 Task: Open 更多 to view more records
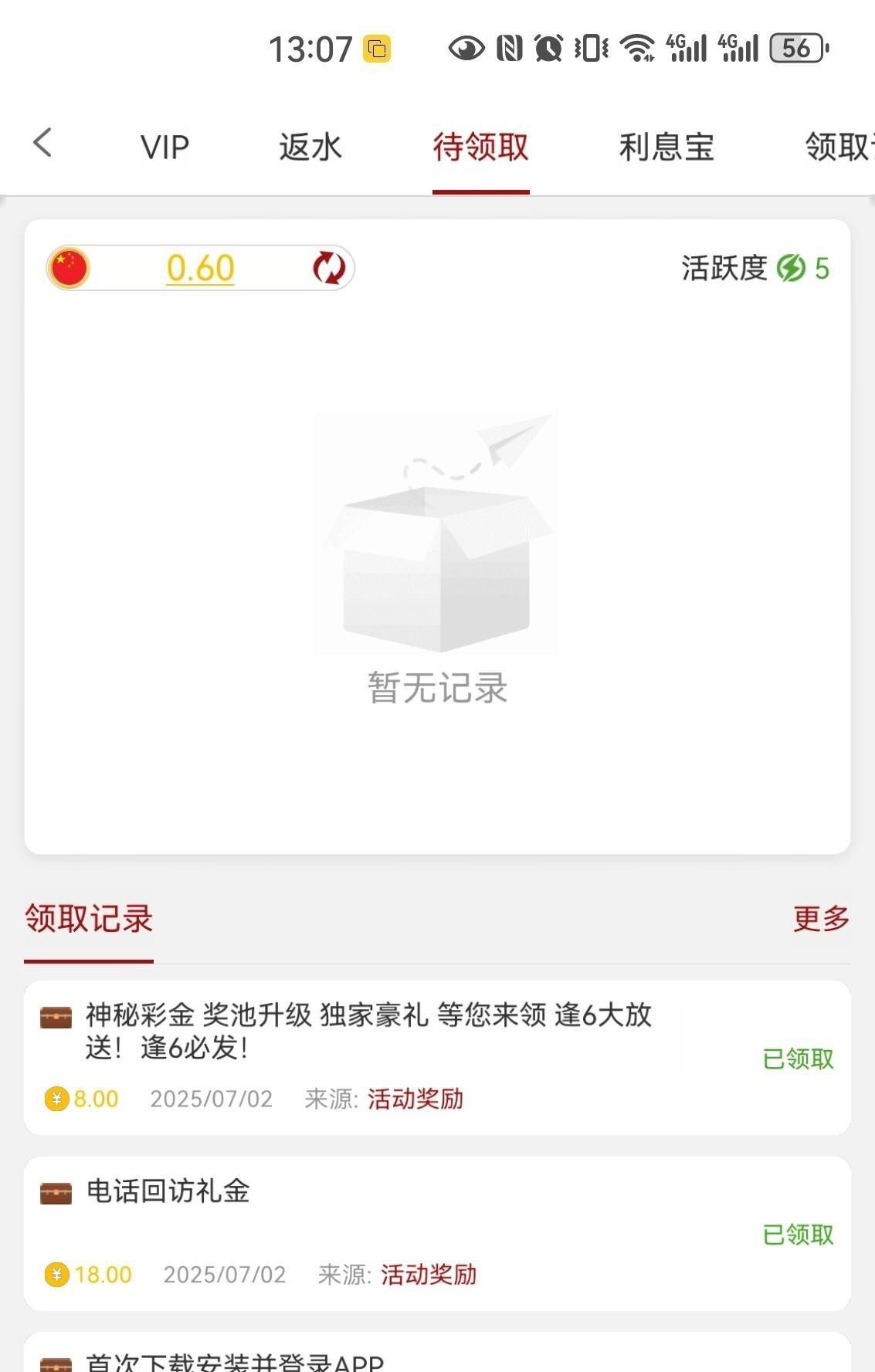pos(821,919)
